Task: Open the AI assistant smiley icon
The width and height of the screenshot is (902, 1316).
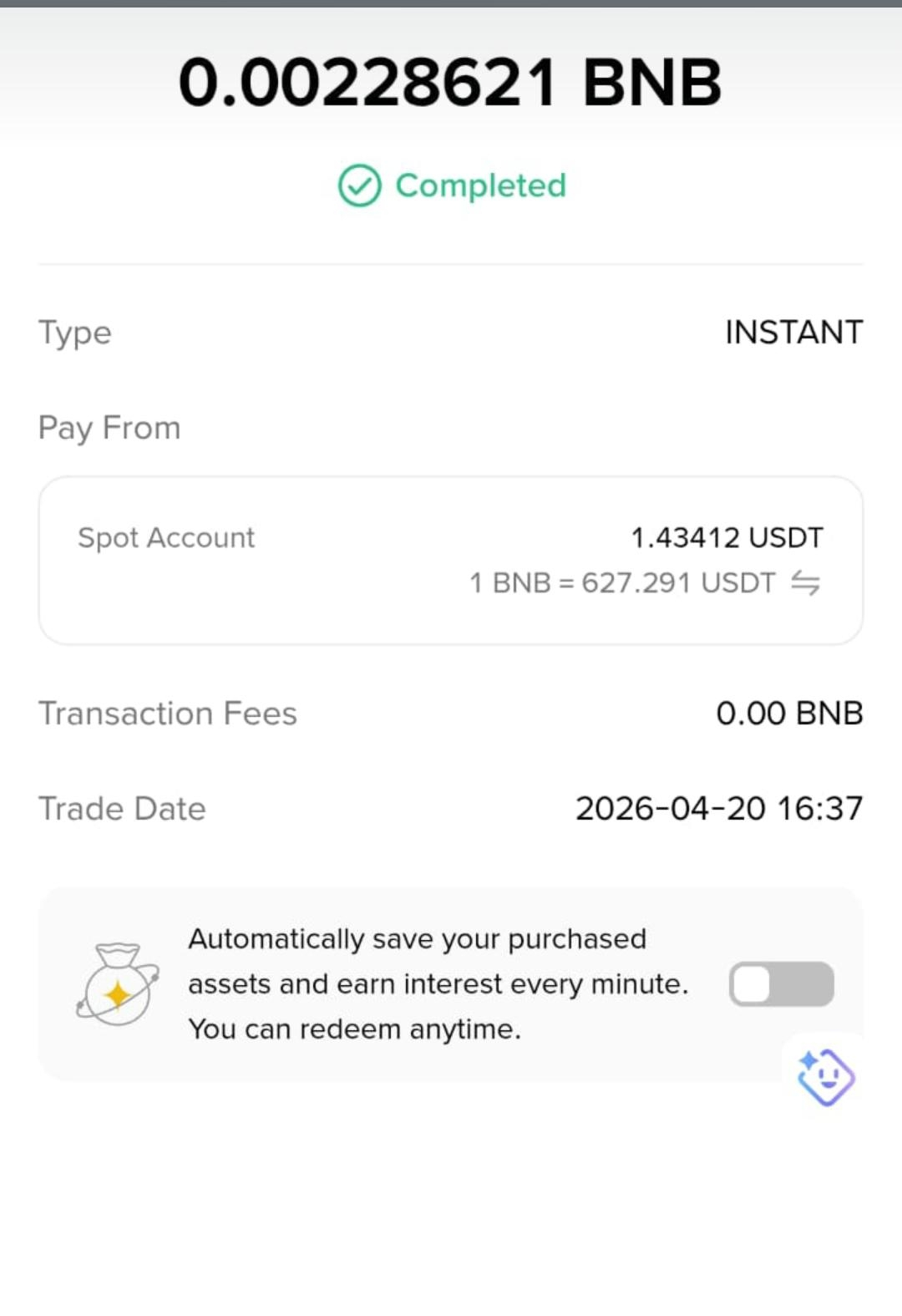Action: point(825,1076)
